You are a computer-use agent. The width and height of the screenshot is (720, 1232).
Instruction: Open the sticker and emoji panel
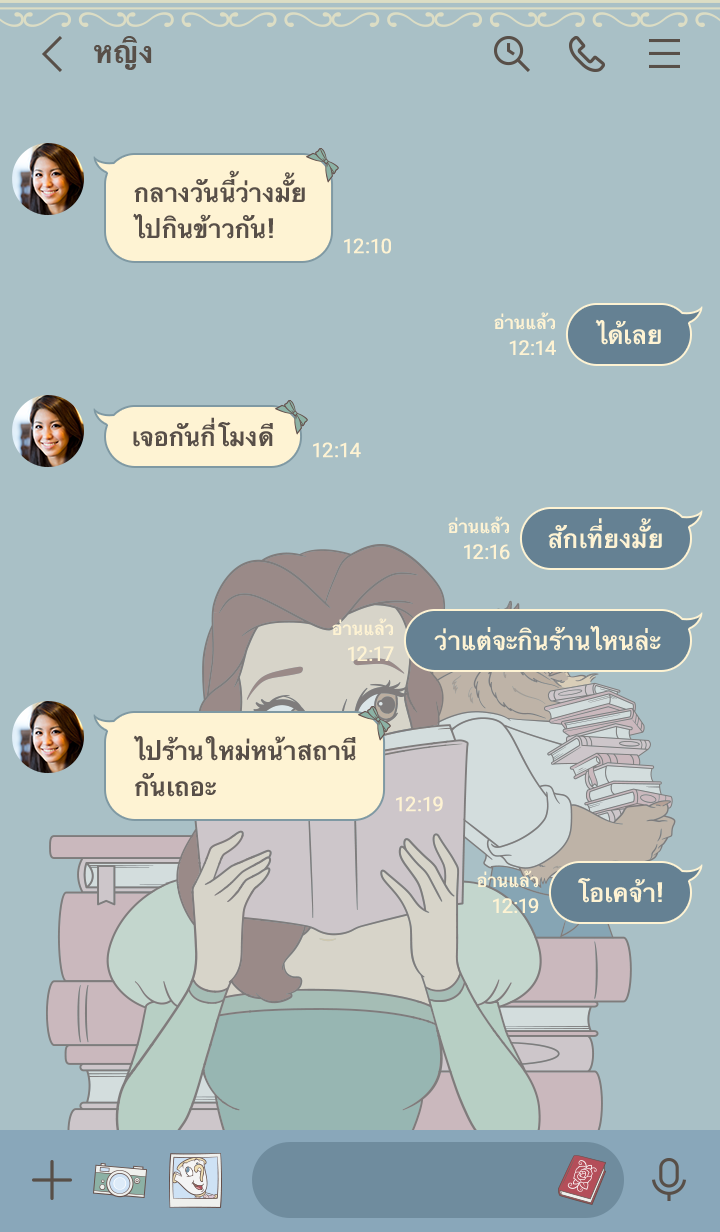point(582,1179)
